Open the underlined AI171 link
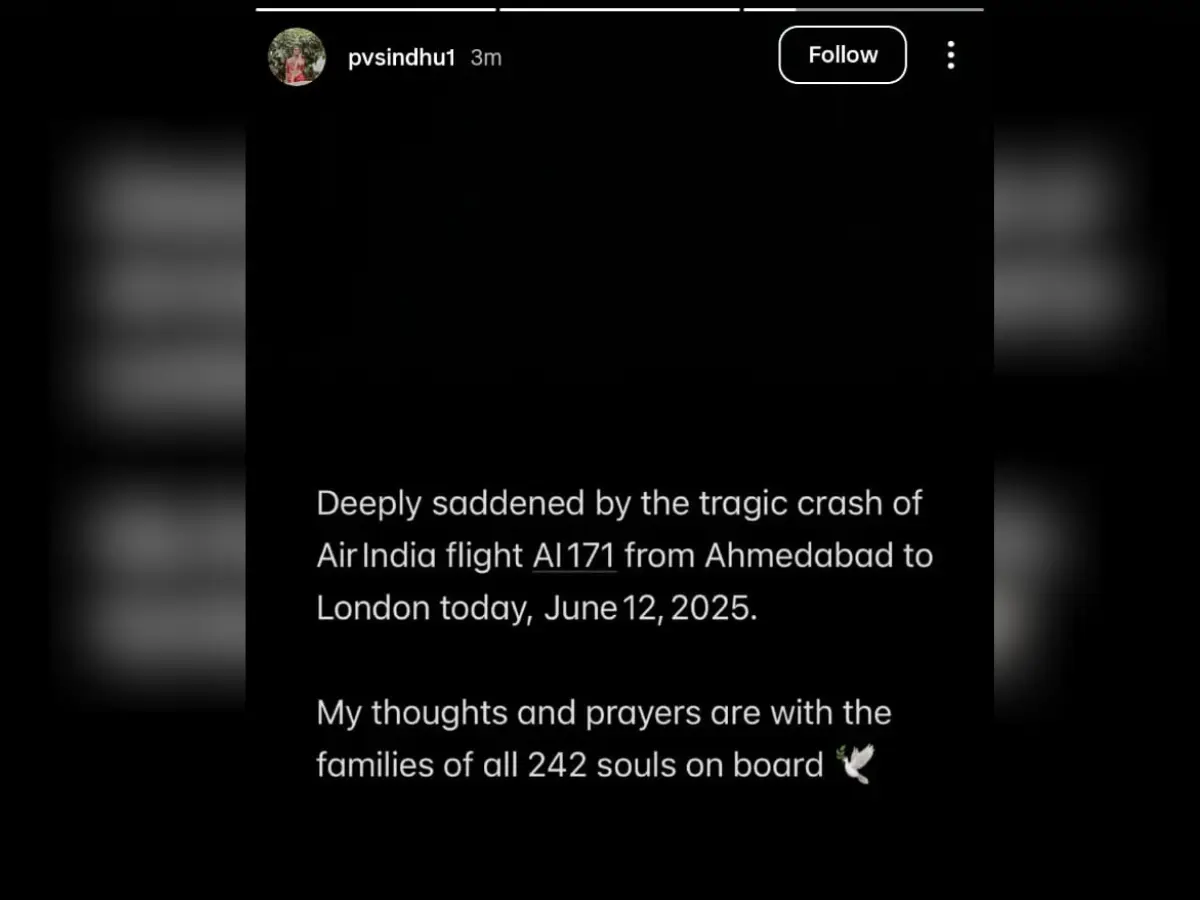This screenshot has height=900, width=1200. point(574,556)
